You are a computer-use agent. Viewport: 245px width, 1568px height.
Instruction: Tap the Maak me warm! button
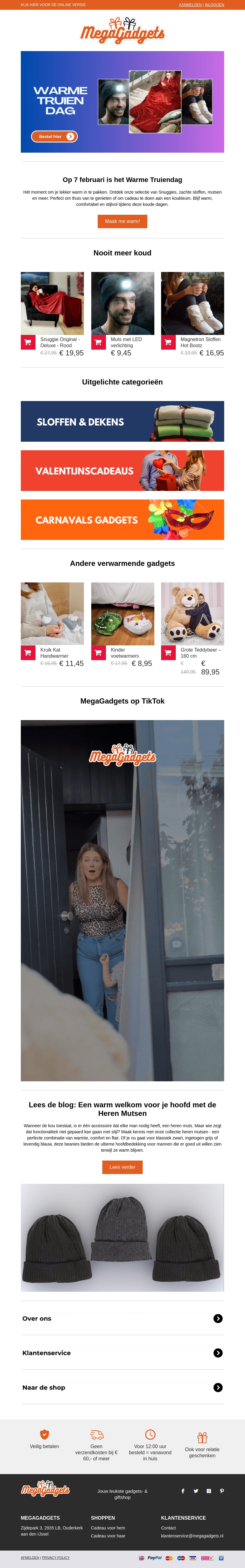pyautogui.click(x=122, y=221)
